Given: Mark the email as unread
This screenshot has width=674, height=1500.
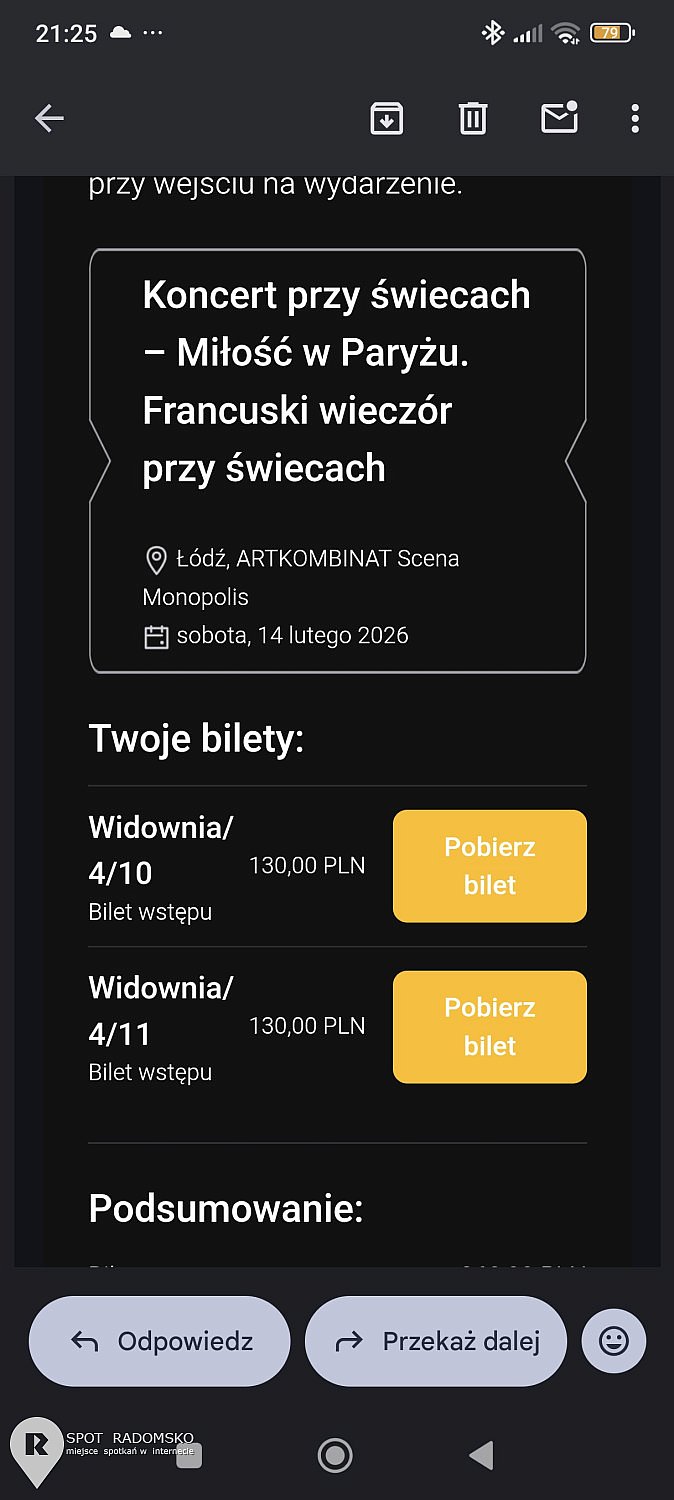Looking at the screenshot, I should 559,118.
